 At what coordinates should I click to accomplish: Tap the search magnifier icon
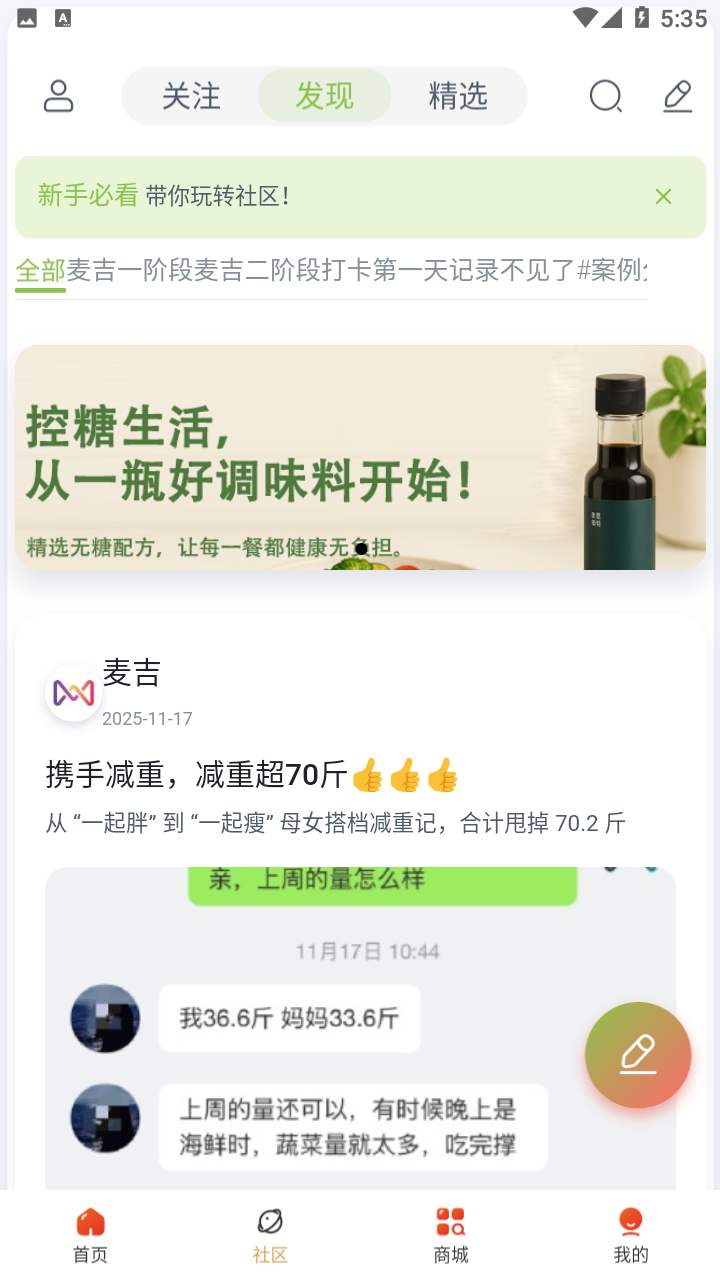(606, 96)
